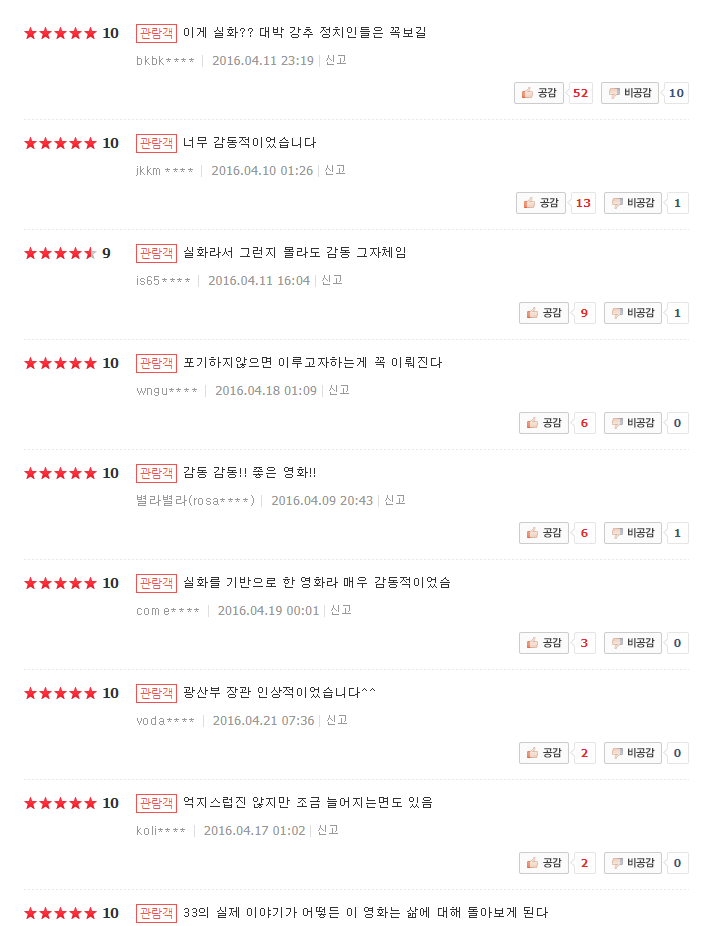Tap 공감 on bkbk****'s review

click(538, 93)
